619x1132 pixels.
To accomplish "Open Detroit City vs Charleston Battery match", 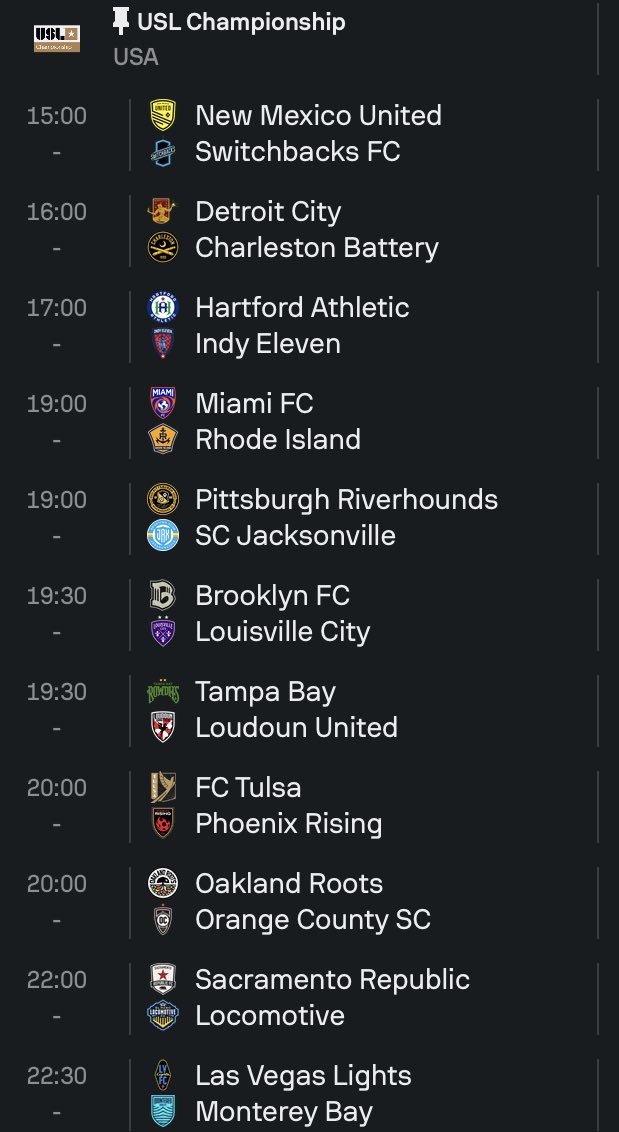I will (x=316, y=229).
